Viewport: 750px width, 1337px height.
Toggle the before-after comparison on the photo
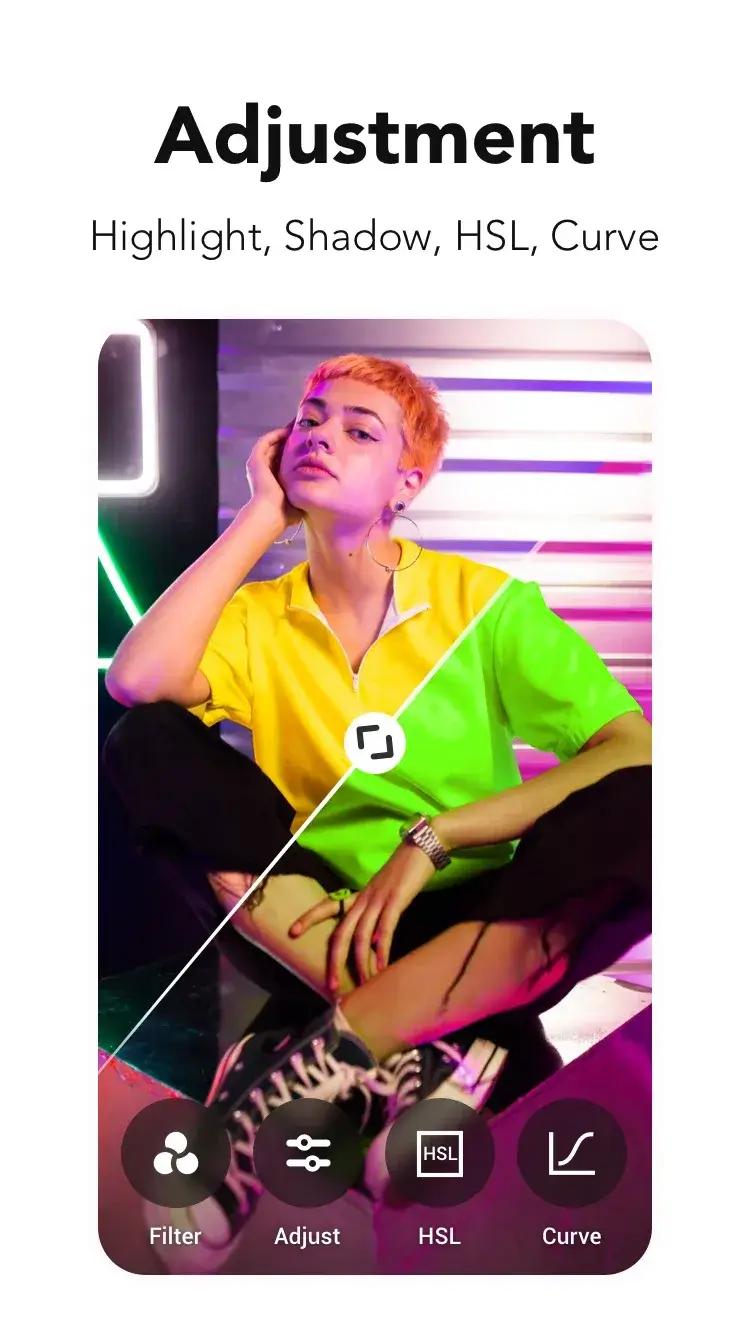373,740
